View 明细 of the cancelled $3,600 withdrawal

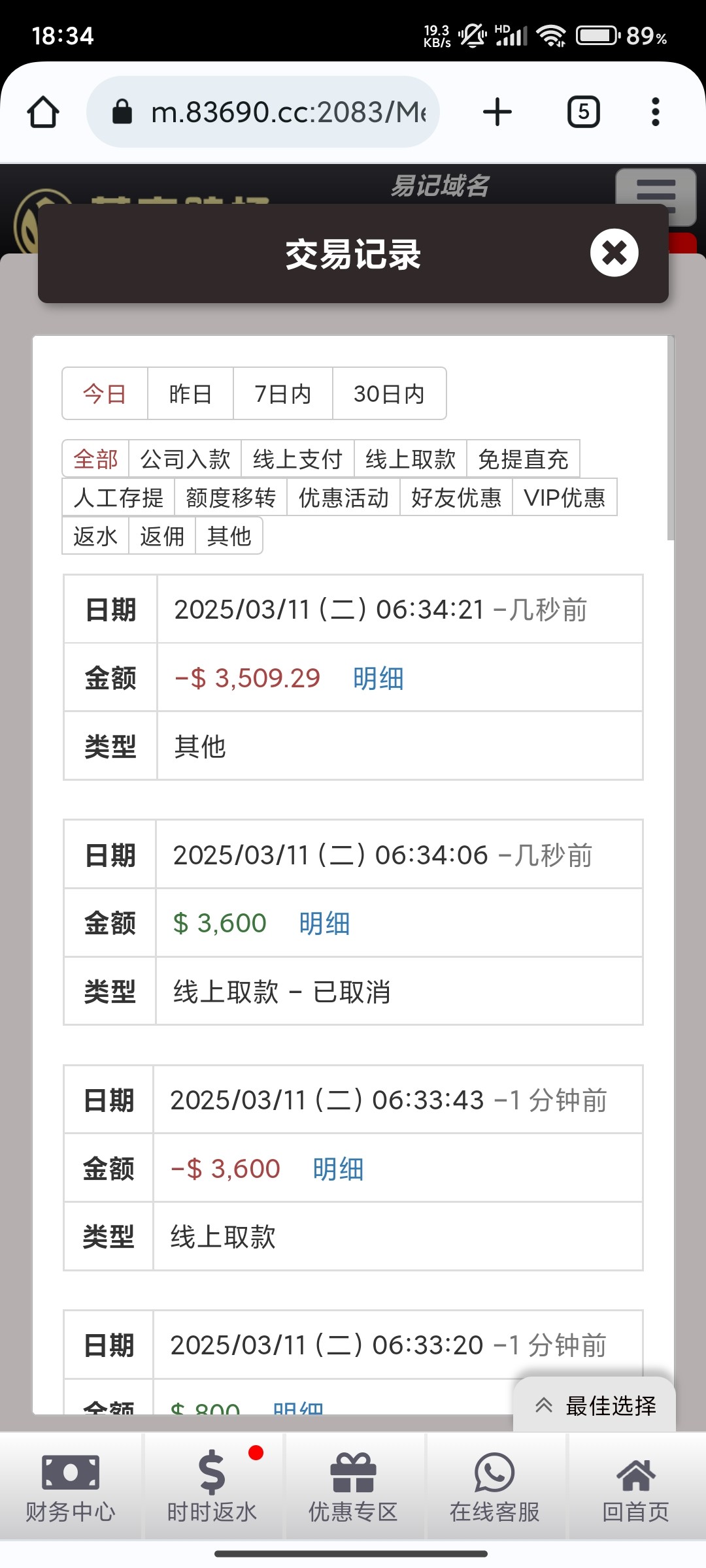(x=324, y=923)
